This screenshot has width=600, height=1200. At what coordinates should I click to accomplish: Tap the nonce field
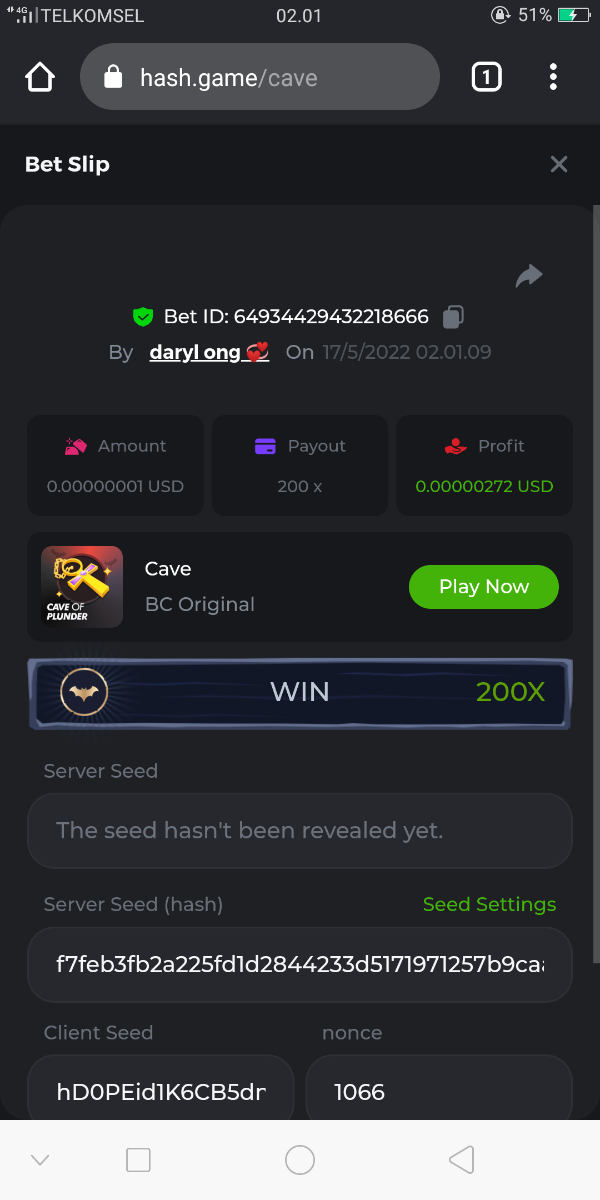click(438, 1090)
